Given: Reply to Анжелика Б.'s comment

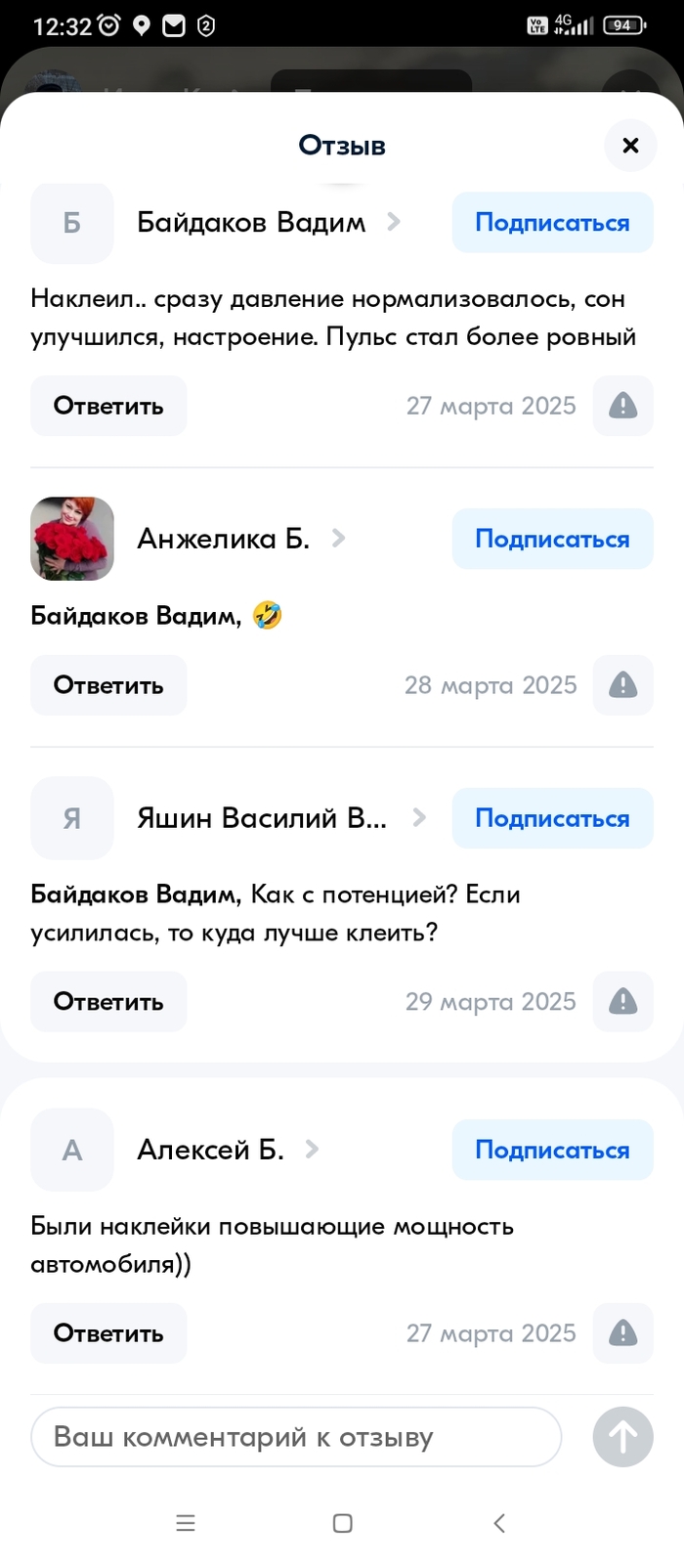Looking at the screenshot, I should tap(108, 685).
